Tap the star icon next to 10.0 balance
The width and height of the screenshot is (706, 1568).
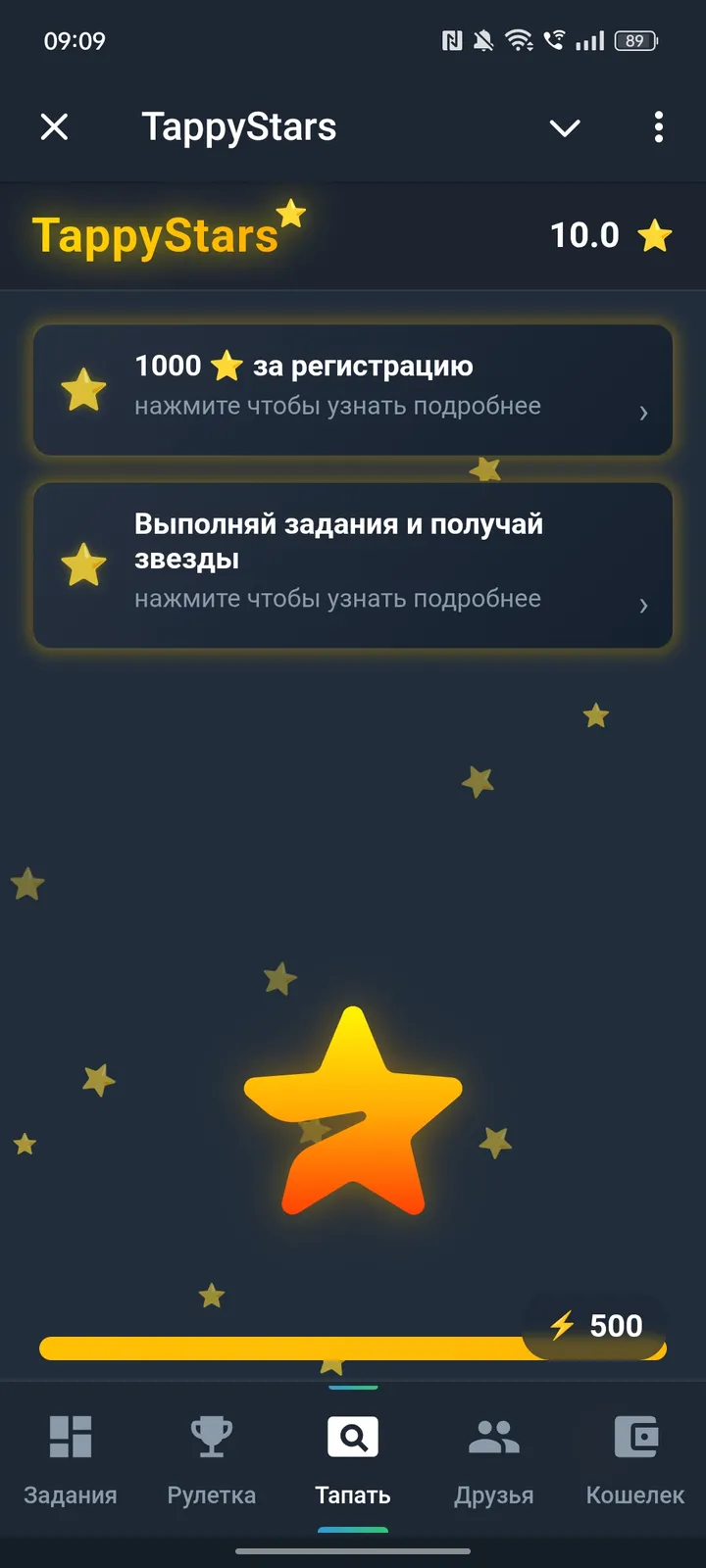[x=655, y=235]
